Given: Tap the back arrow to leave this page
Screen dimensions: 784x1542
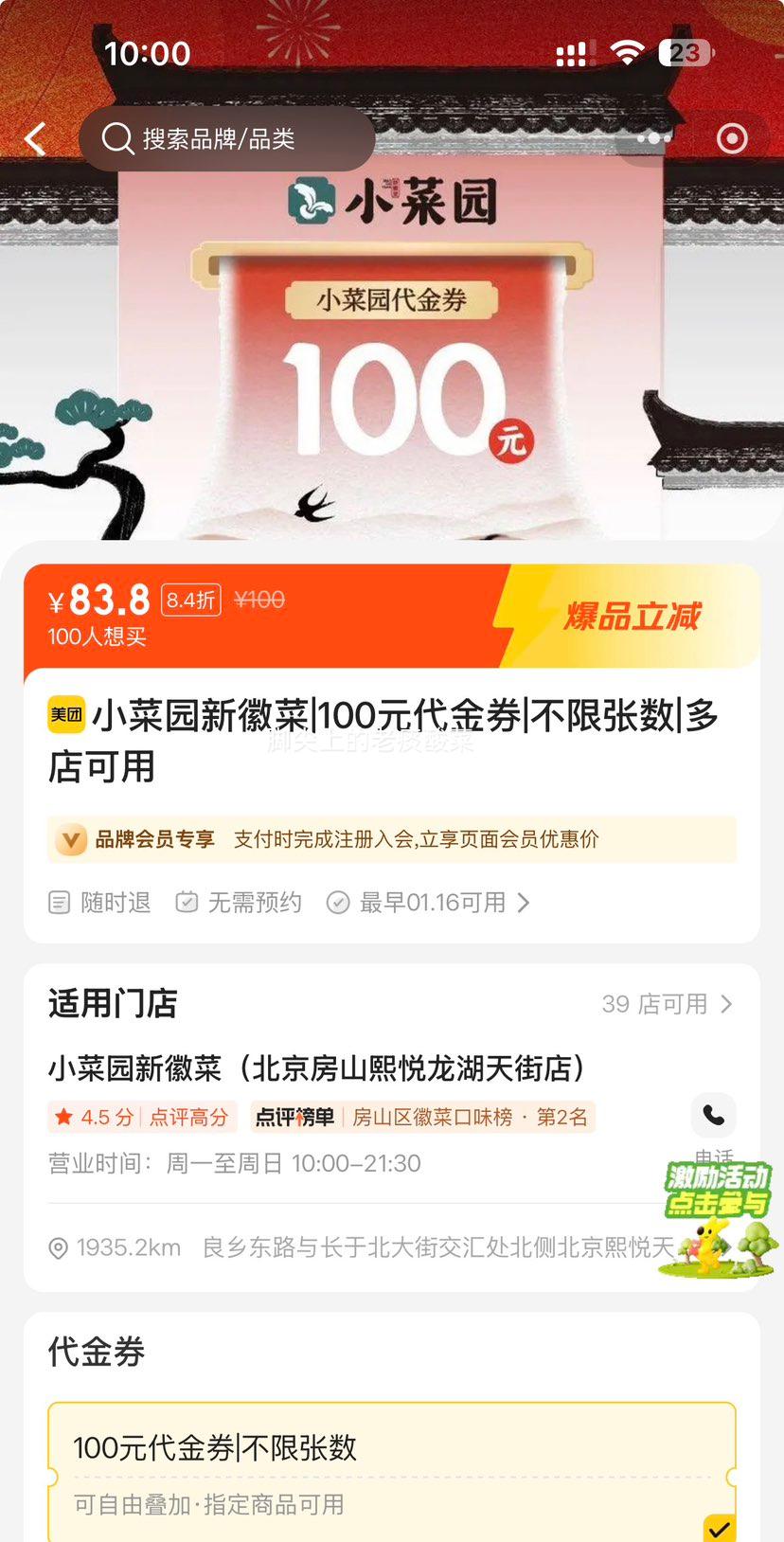Looking at the screenshot, I should 35,138.
